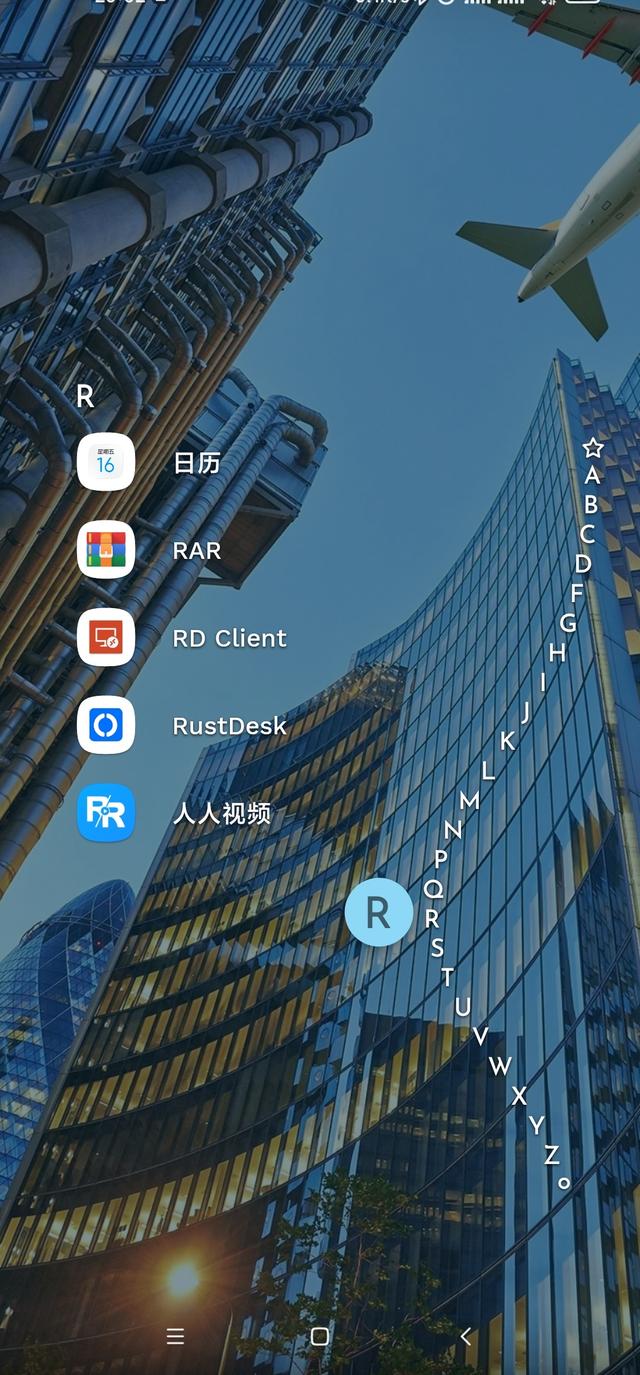Jump to apps starting with T
The height and width of the screenshot is (1375, 640).
click(x=447, y=977)
